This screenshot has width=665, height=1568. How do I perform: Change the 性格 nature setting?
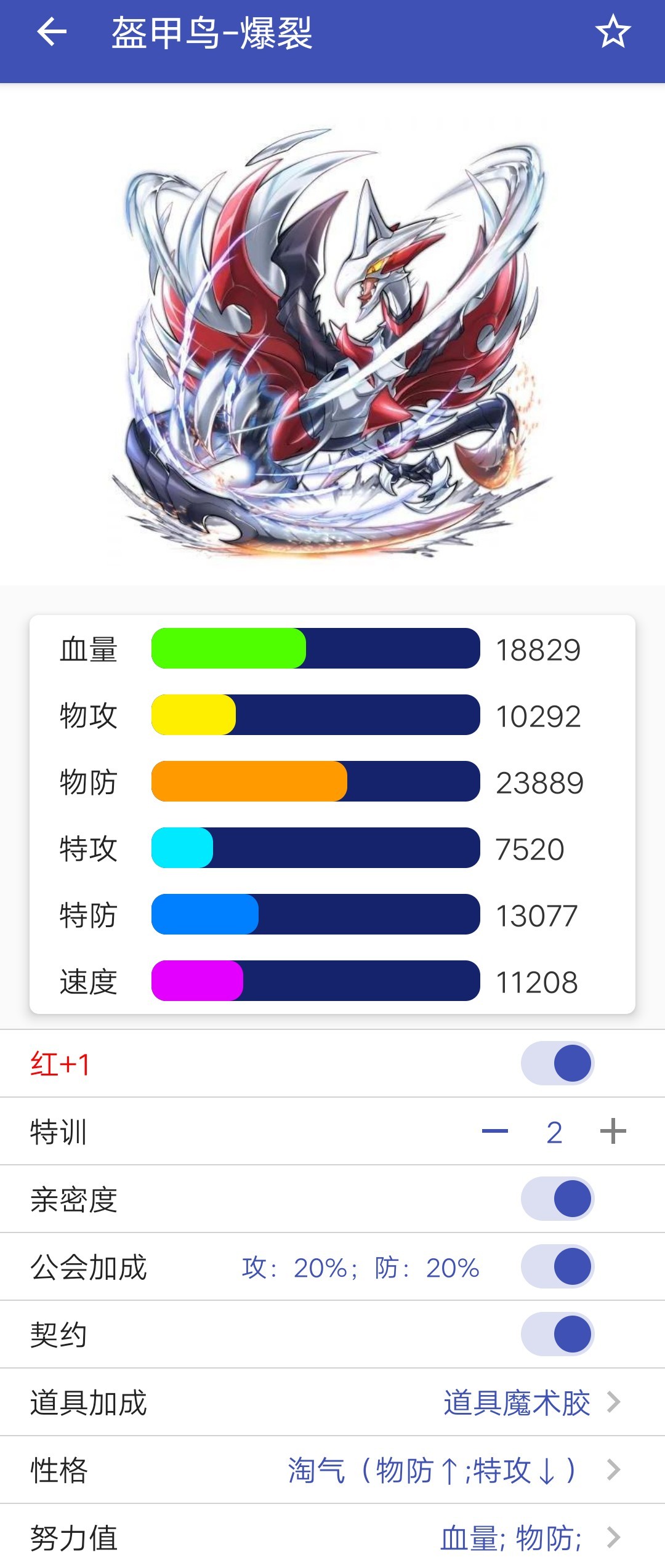[x=453, y=1470]
